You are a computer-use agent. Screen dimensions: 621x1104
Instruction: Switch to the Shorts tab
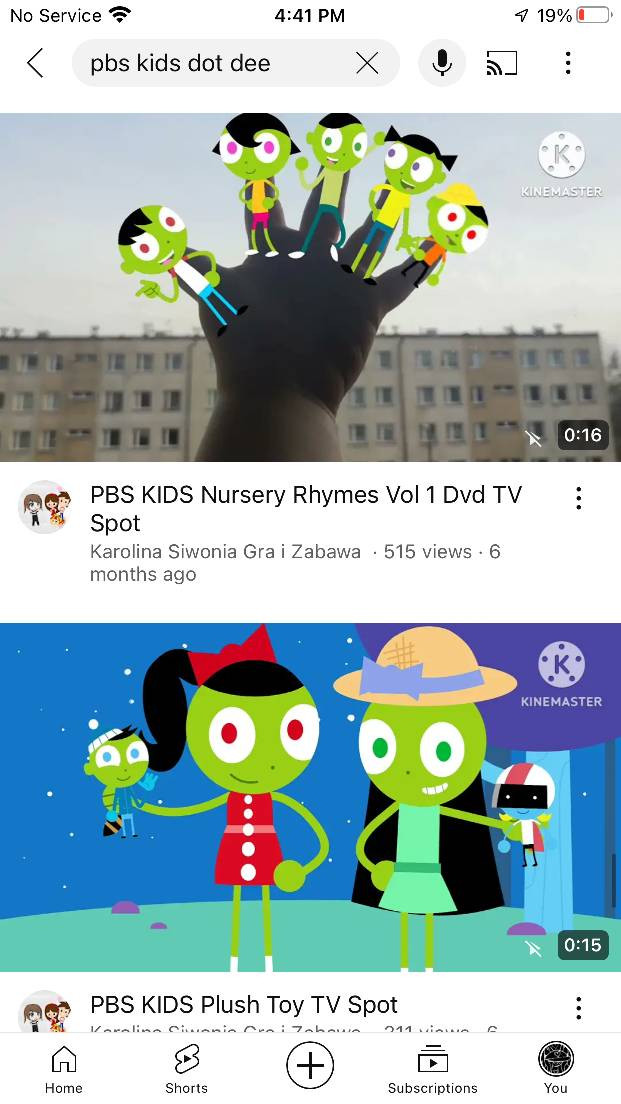tap(186, 1069)
